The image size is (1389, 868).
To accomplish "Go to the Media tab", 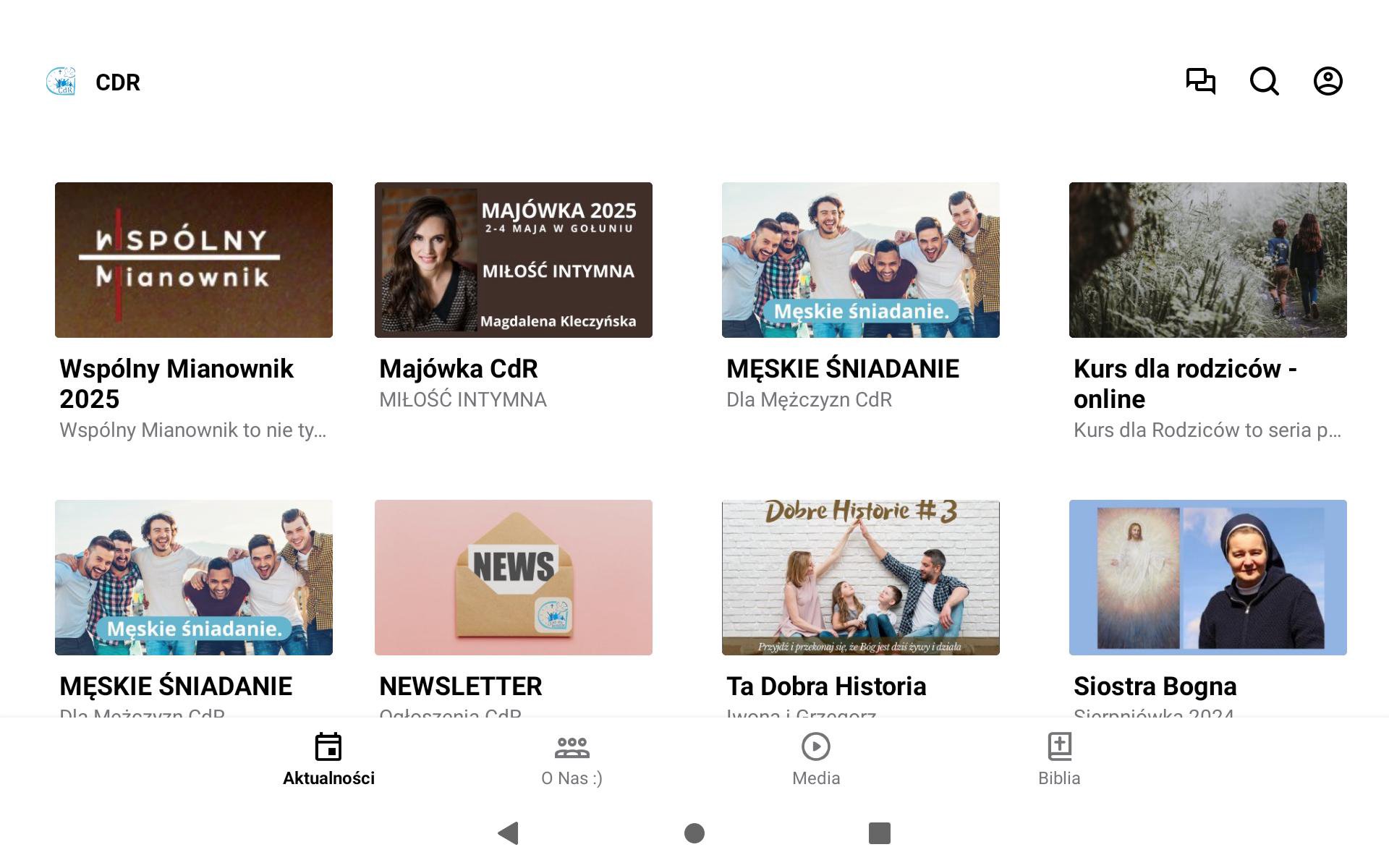I will (x=816, y=759).
